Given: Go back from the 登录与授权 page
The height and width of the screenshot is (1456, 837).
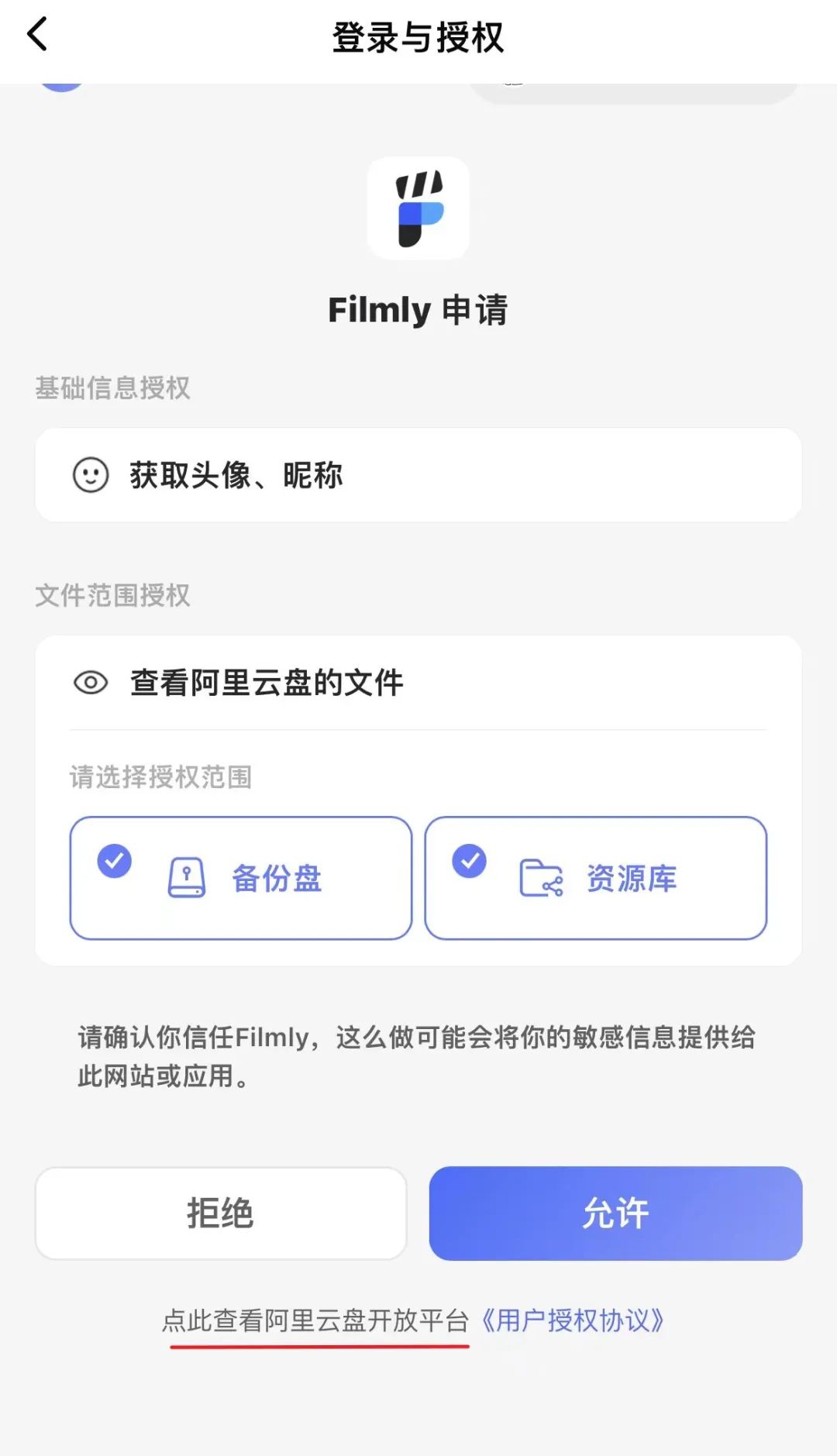Looking at the screenshot, I should click(37, 35).
